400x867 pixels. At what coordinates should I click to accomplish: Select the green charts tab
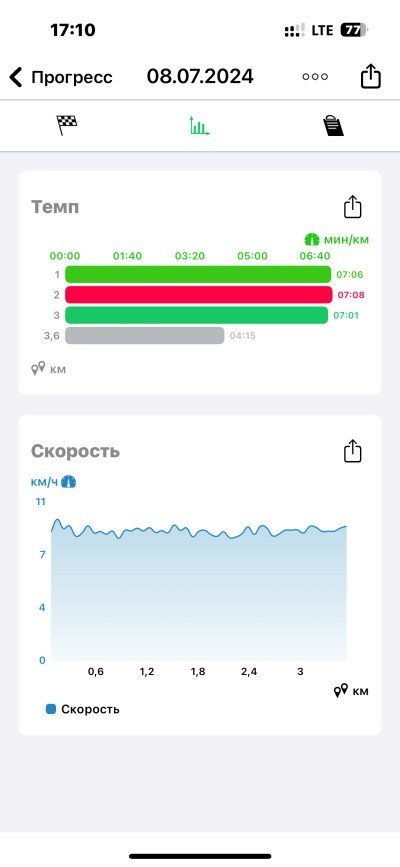coord(199,126)
